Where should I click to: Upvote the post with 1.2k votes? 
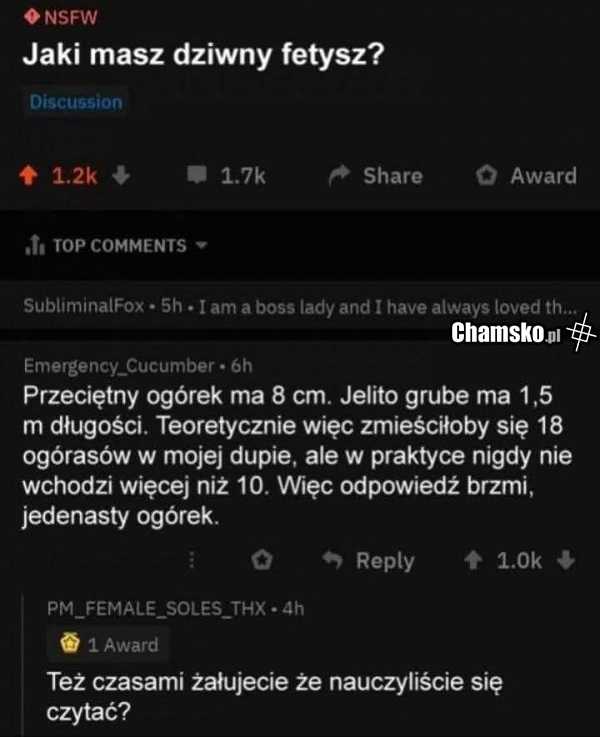[33, 176]
